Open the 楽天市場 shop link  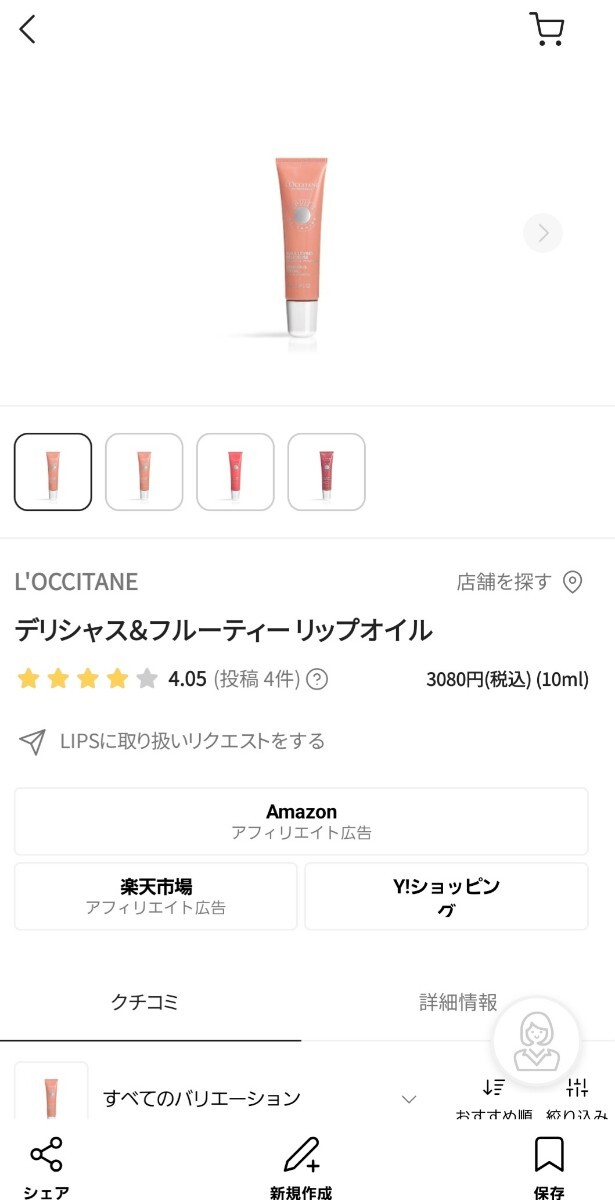point(156,896)
